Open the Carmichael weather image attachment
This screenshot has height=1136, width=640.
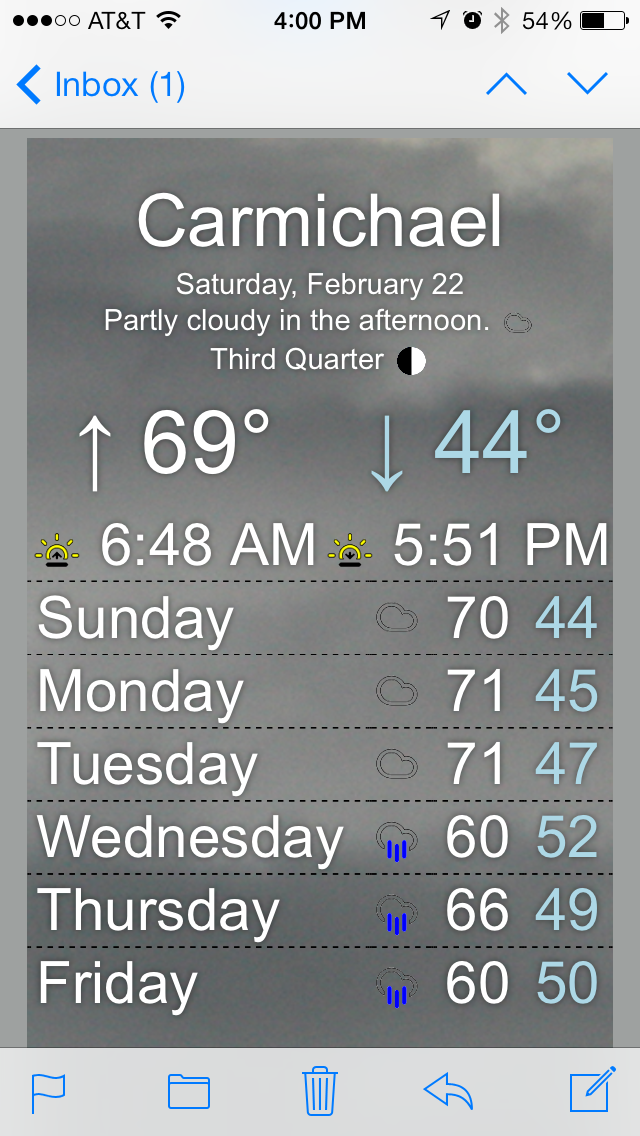coord(320,592)
